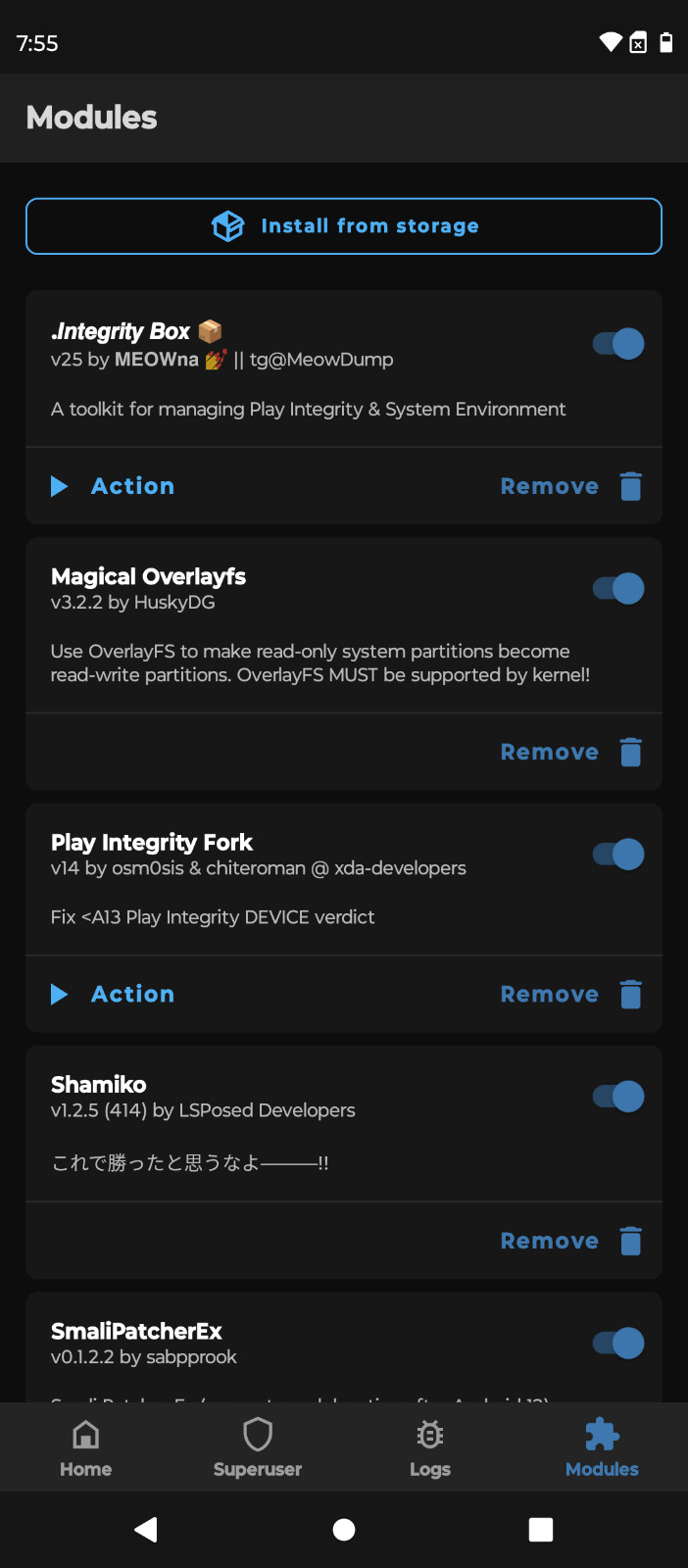The width and height of the screenshot is (688, 1568).
Task: Open the recent apps overview
Action: tap(541, 1530)
